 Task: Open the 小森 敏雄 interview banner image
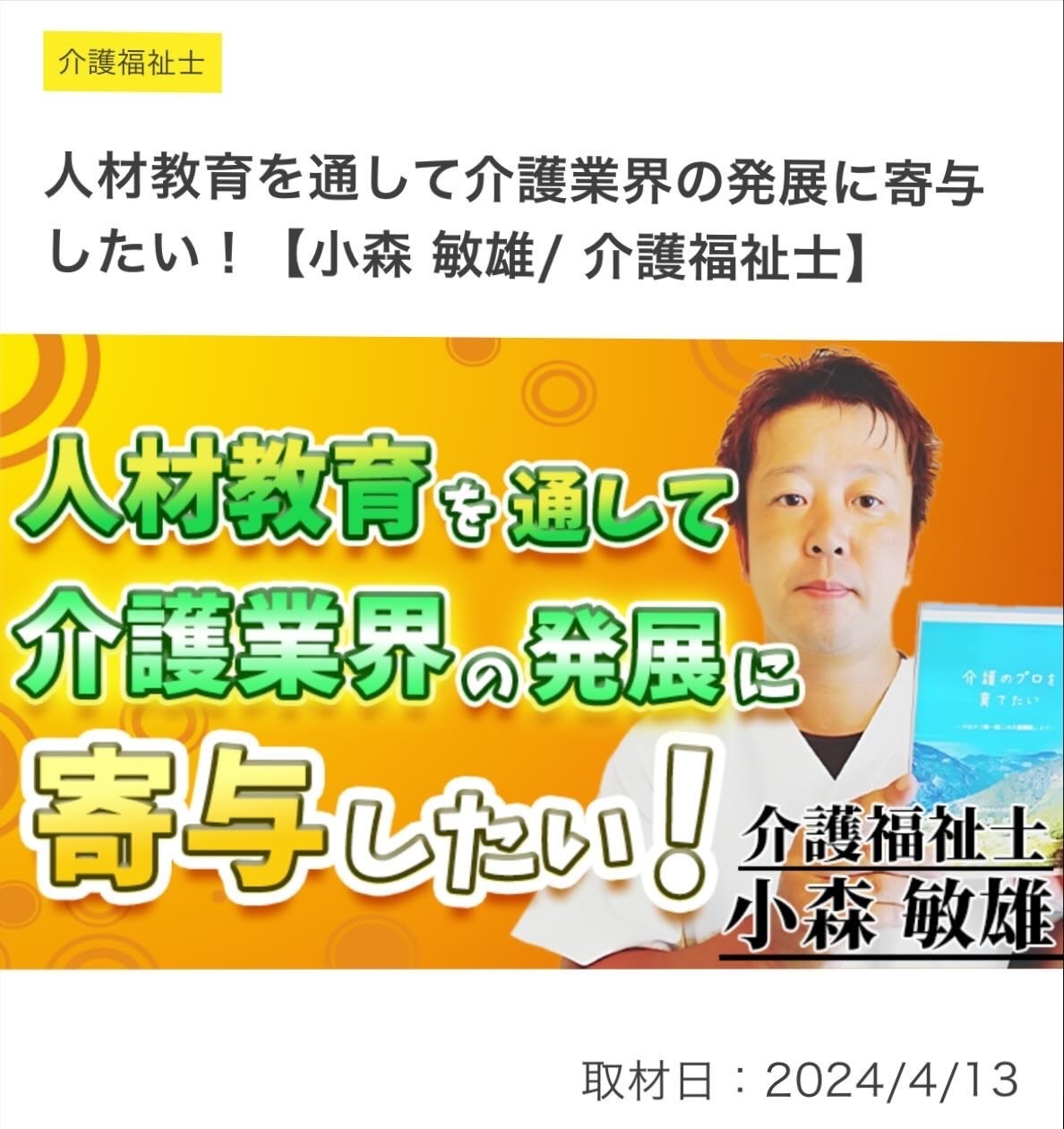point(532,651)
